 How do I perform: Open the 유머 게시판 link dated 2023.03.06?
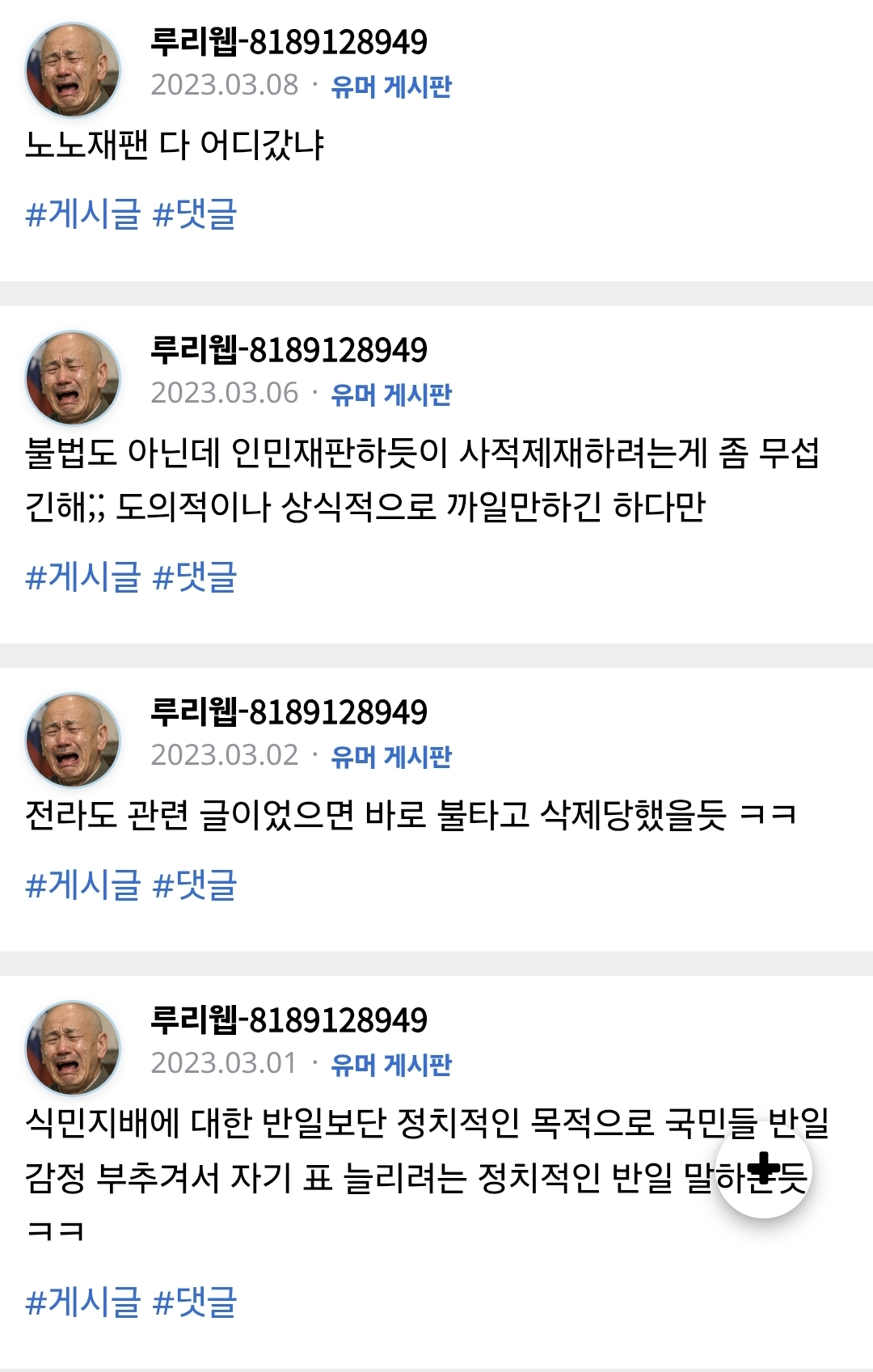391,394
